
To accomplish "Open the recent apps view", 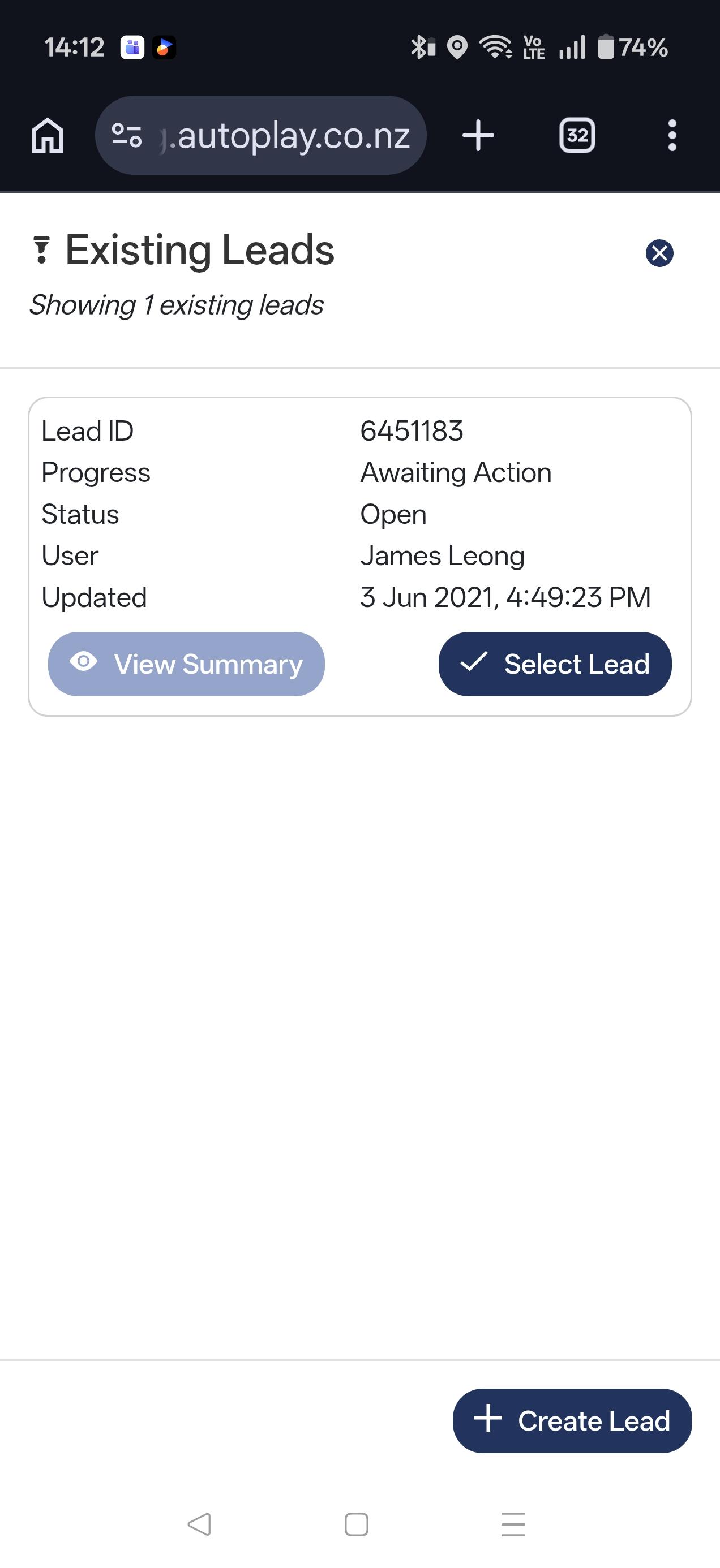I will coord(513,1524).
